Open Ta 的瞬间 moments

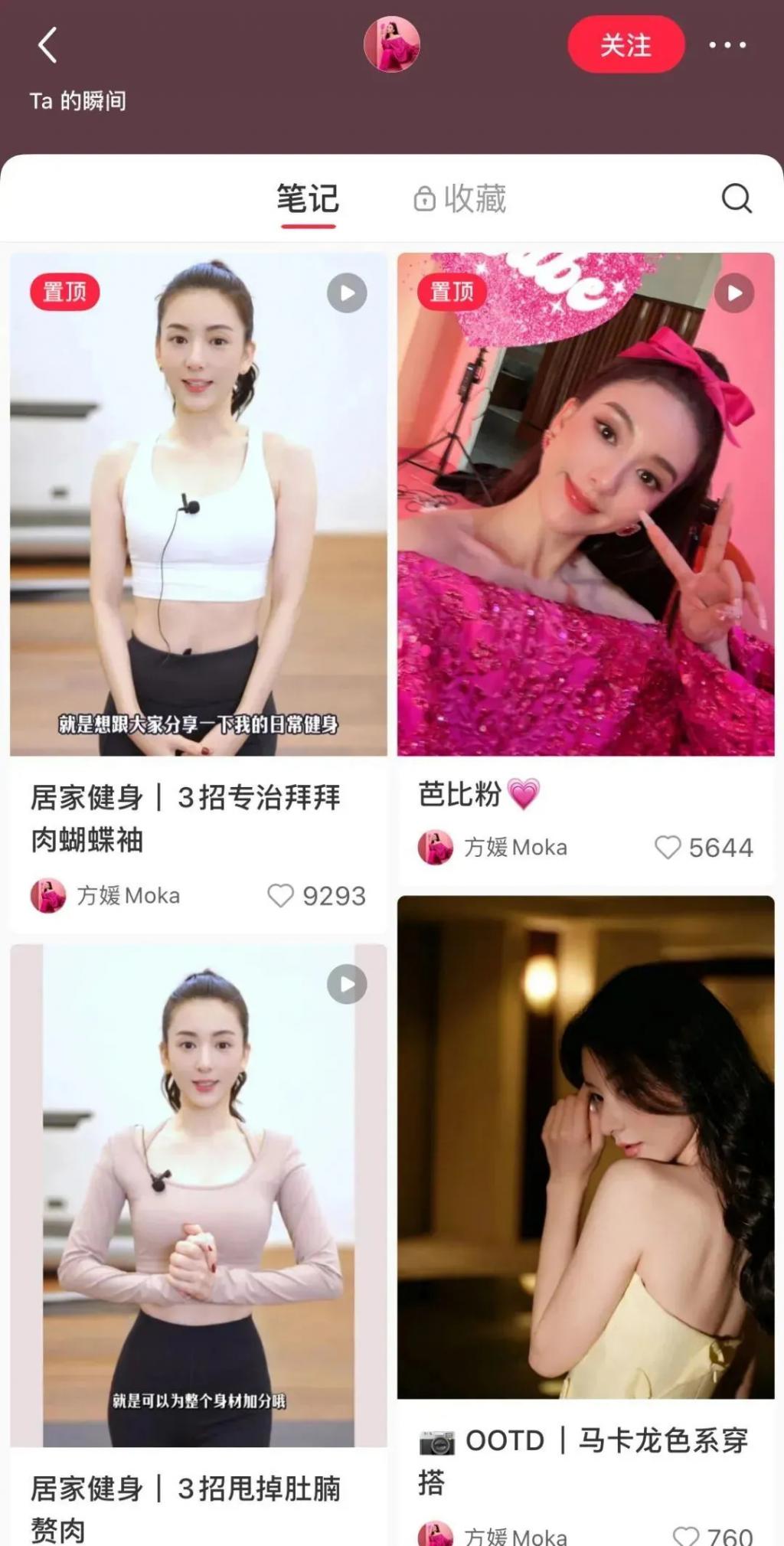(78, 101)
